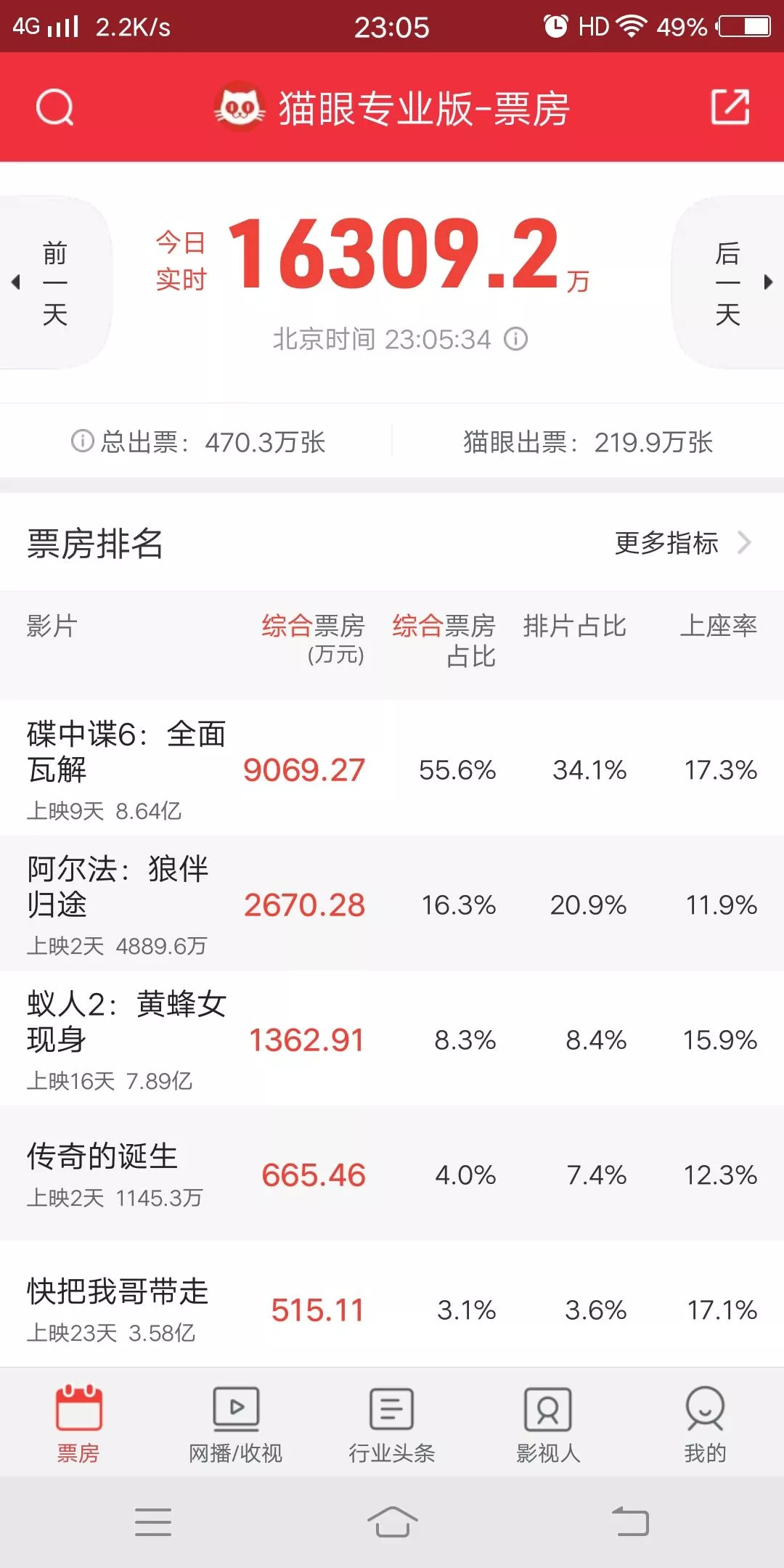
Task: Open 影视人 via the person icon
Action: point(549,1407)
